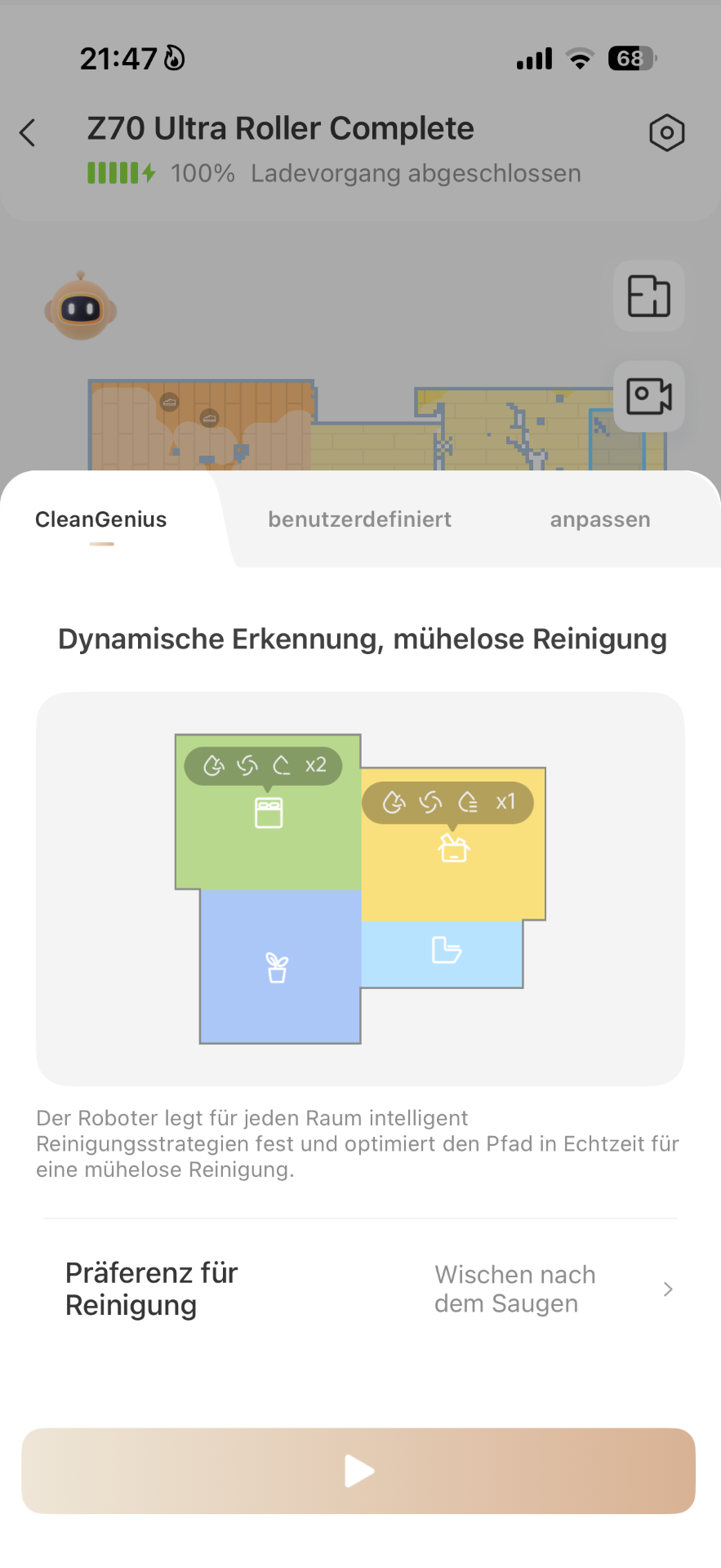Open the map layout icon
The image size is (721, 1568).
point(649,296)
